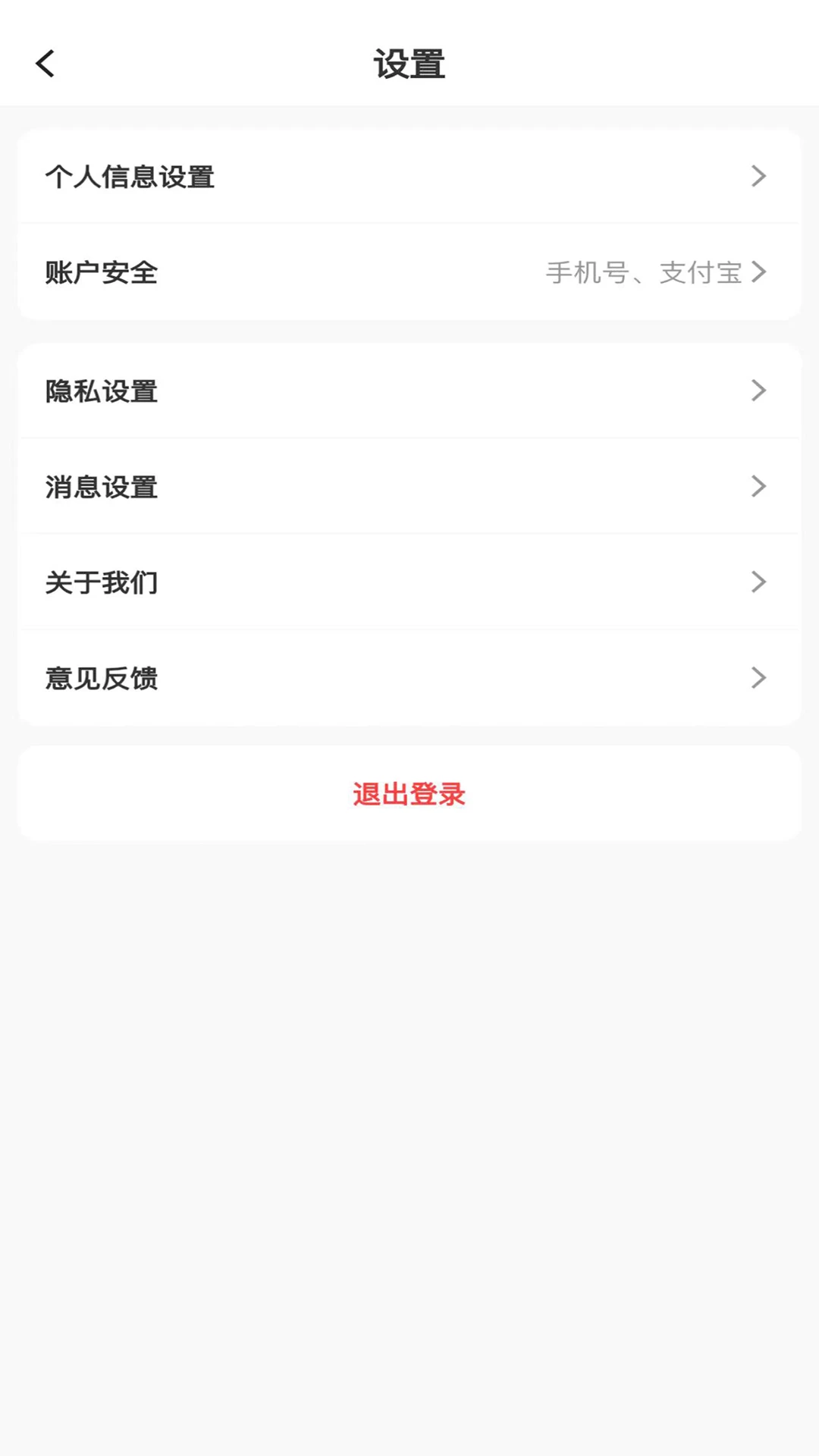
Task: Click the chevron next to 消息设置
Action: [x=758, y=487]
